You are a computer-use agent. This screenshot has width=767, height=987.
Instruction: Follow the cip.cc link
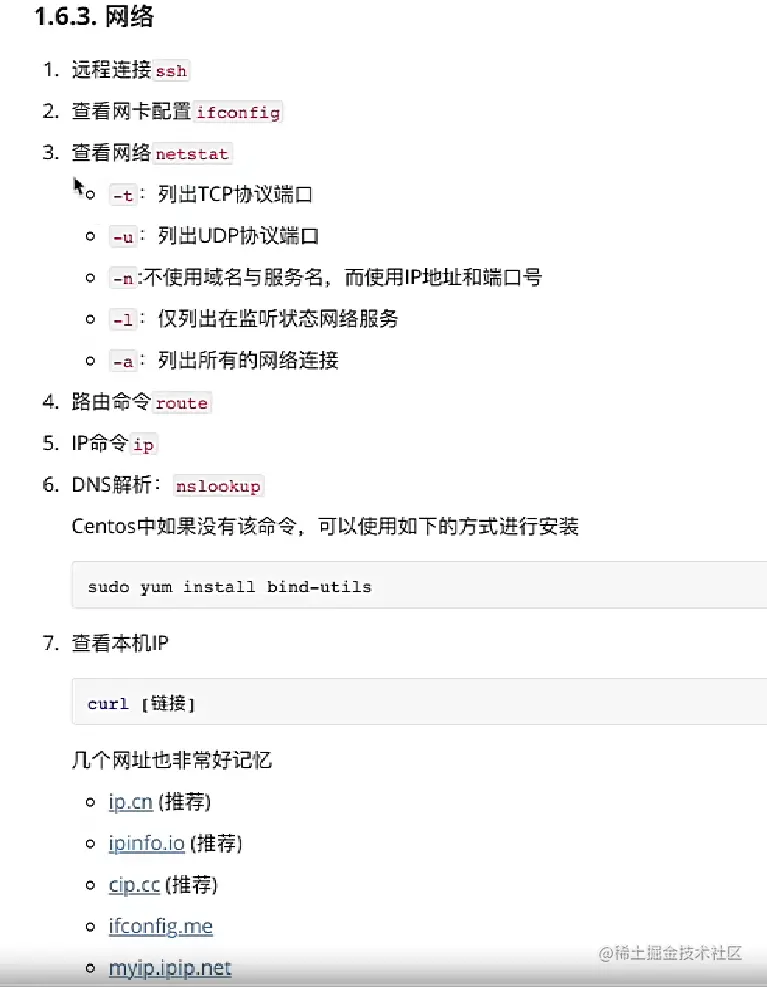[134, 885]
